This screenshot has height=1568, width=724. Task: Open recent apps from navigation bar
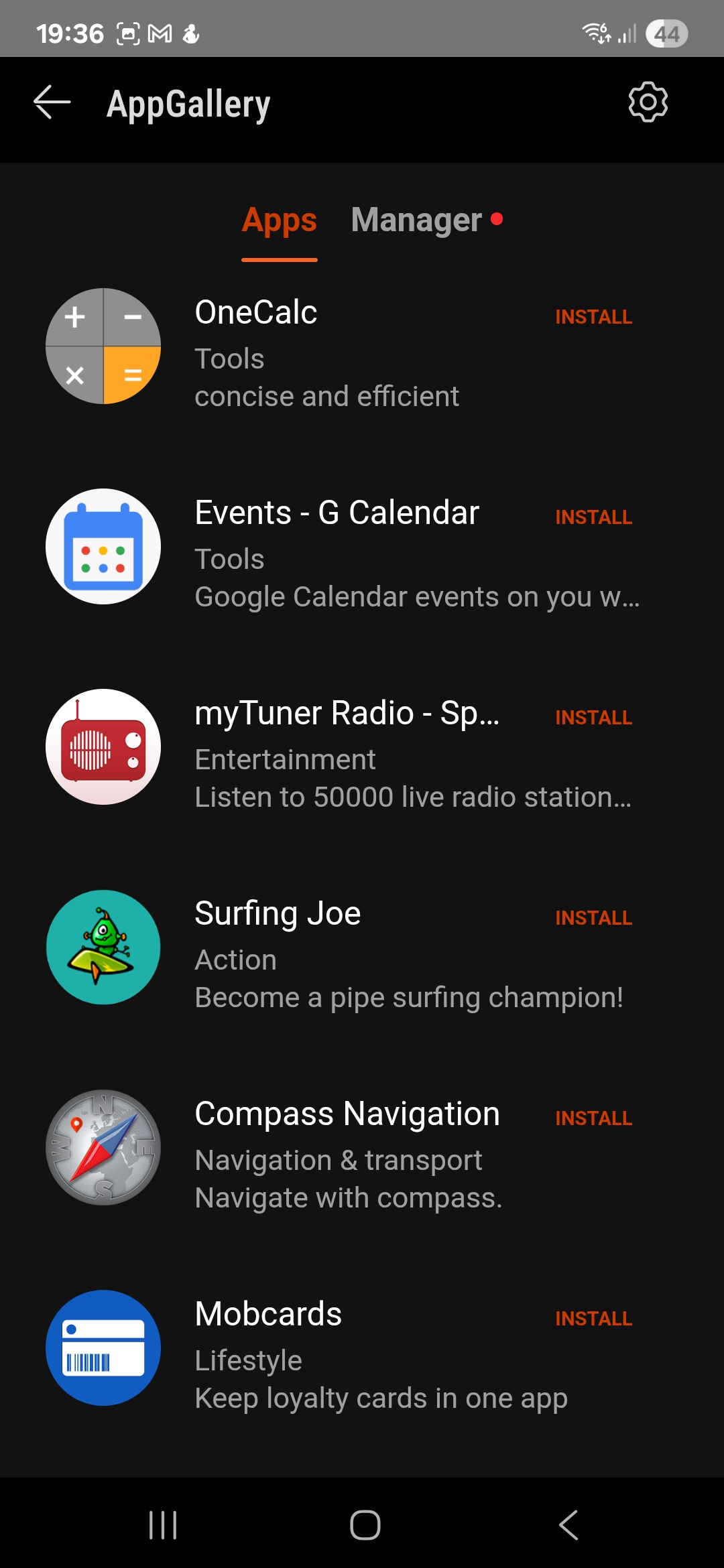click(163, 1525)
